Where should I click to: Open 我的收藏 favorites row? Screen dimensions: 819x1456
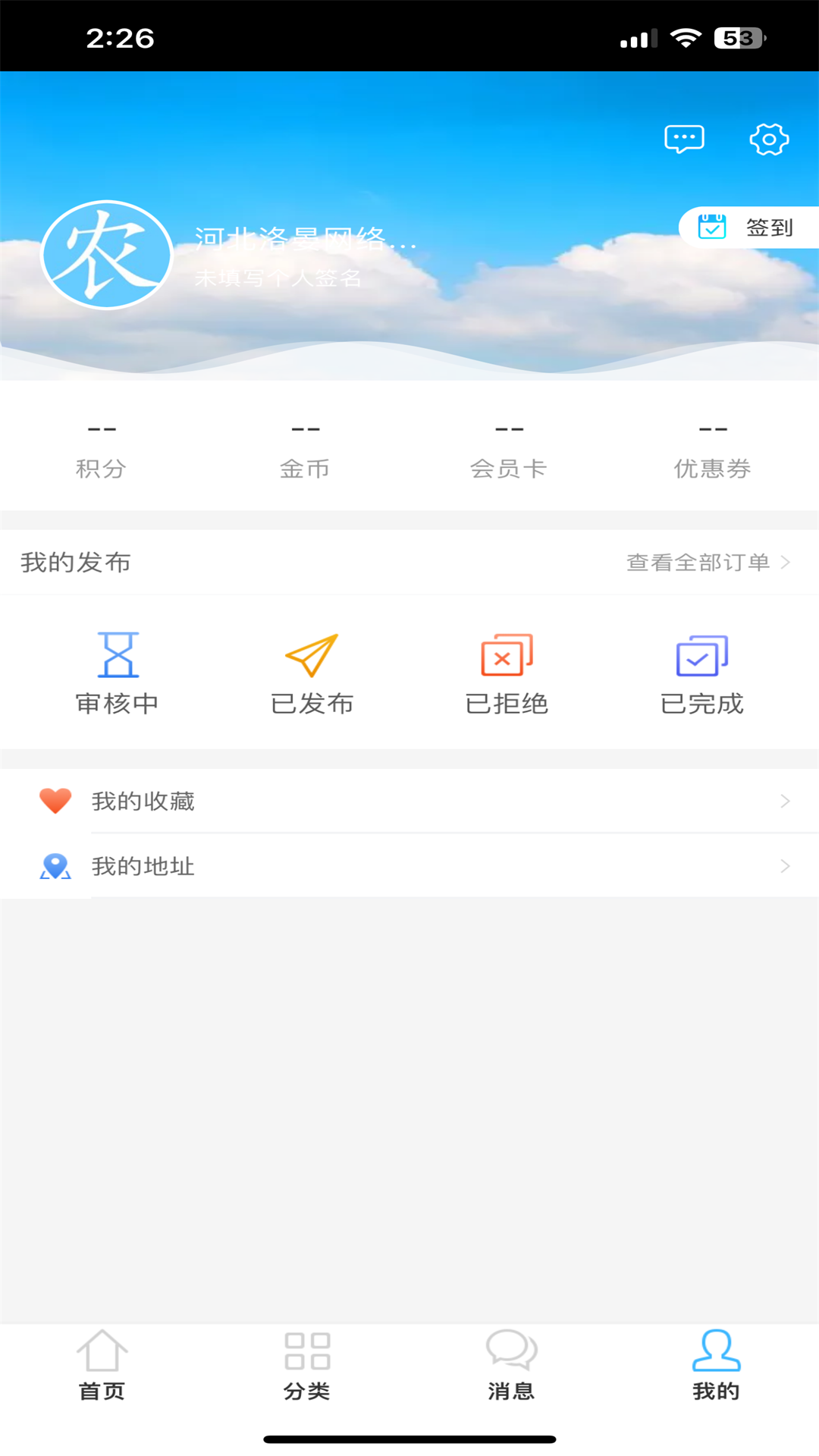[x=409, y=801]
